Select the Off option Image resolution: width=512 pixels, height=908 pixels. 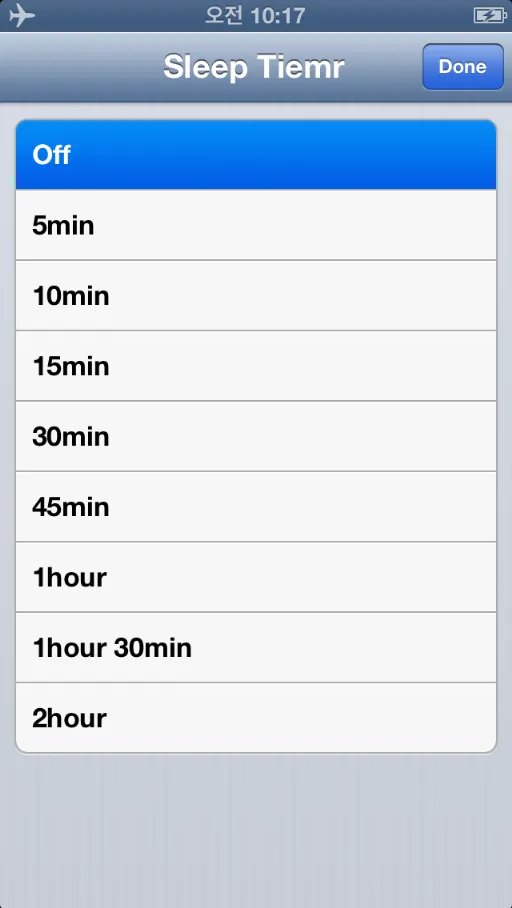(x=256, y=155)
